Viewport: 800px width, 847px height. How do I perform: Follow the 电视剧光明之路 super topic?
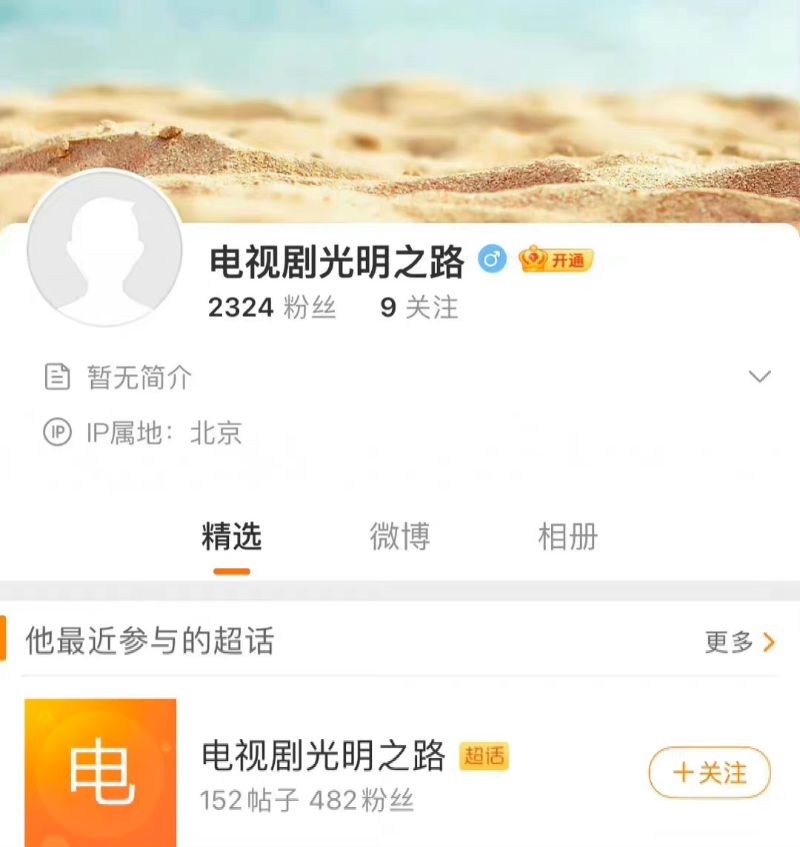tap(709, 773)
